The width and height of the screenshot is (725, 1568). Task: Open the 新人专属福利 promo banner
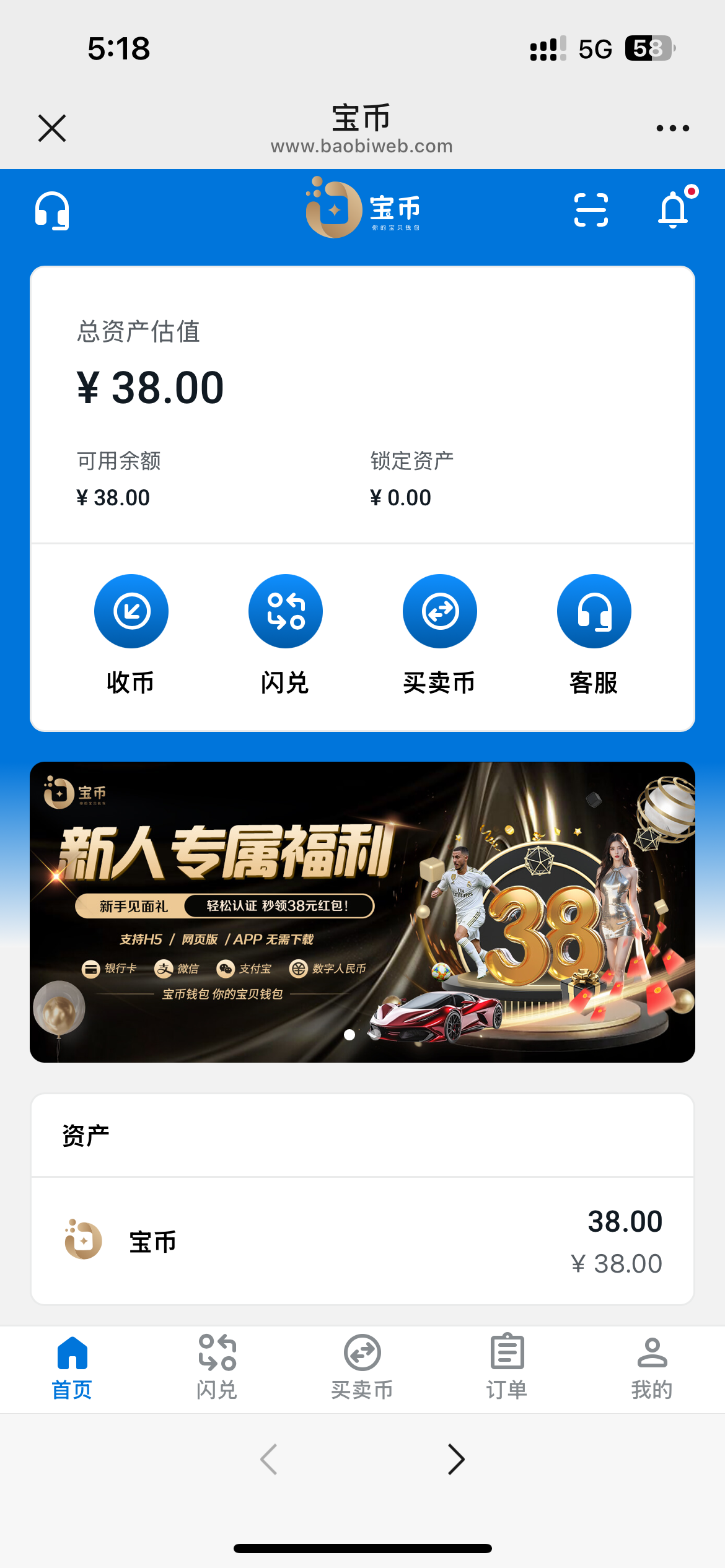[x=362, y=912]
